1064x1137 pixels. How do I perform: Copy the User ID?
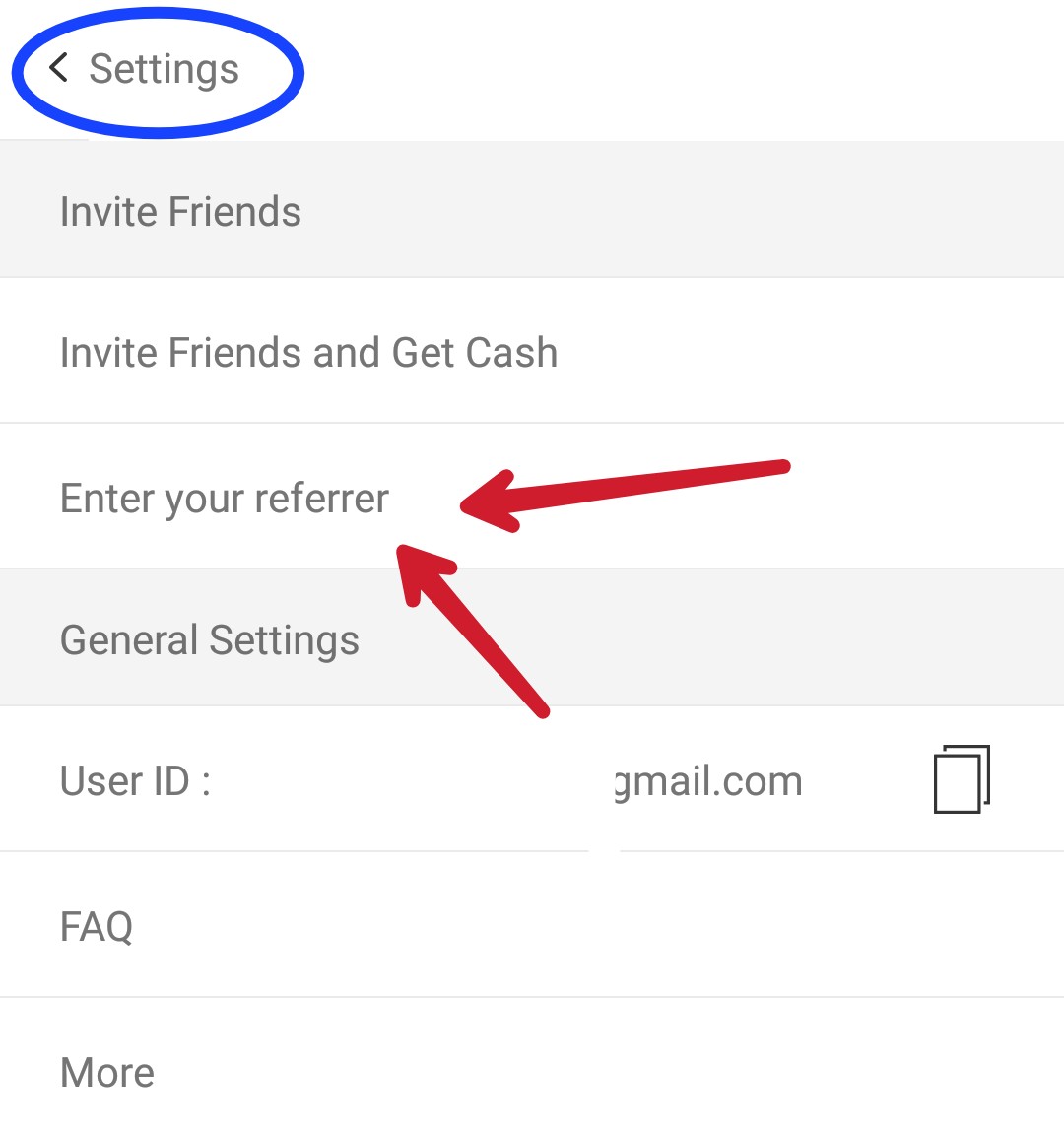961,779
